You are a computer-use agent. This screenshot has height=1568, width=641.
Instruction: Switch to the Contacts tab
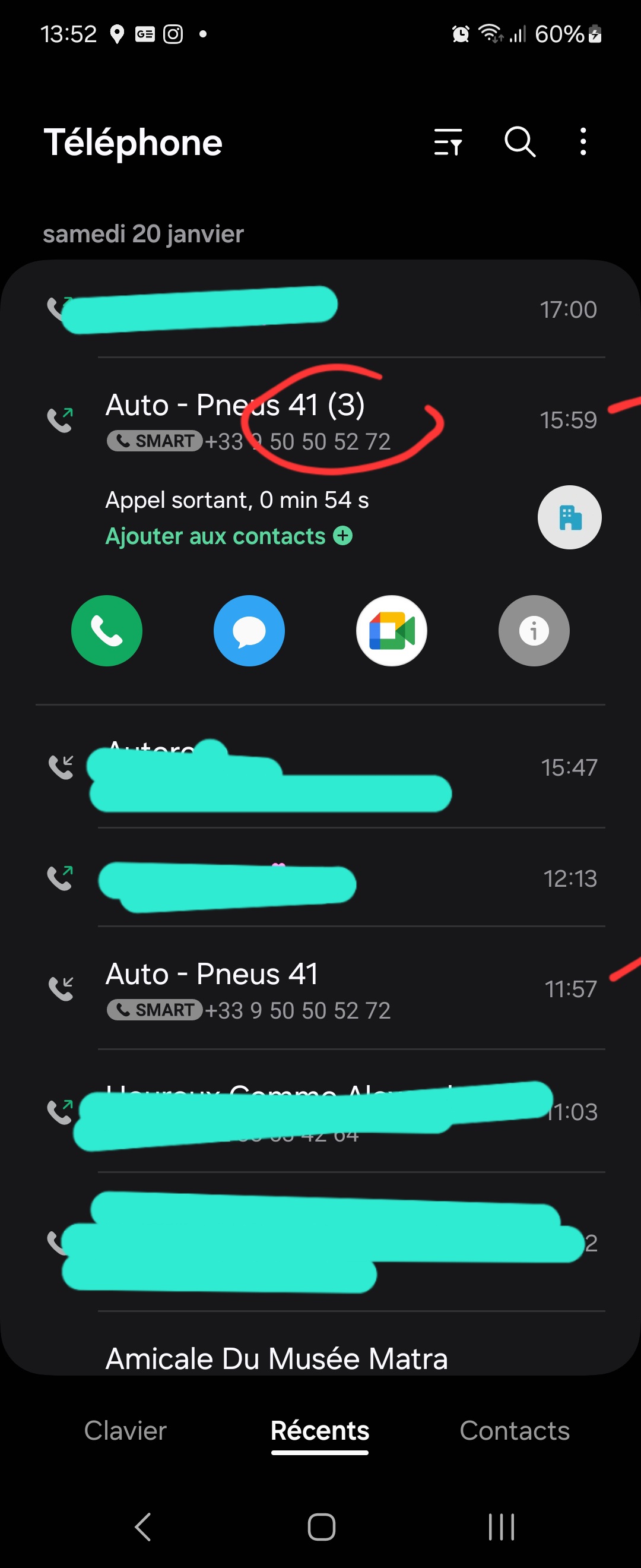click(x=515, y=1430)
